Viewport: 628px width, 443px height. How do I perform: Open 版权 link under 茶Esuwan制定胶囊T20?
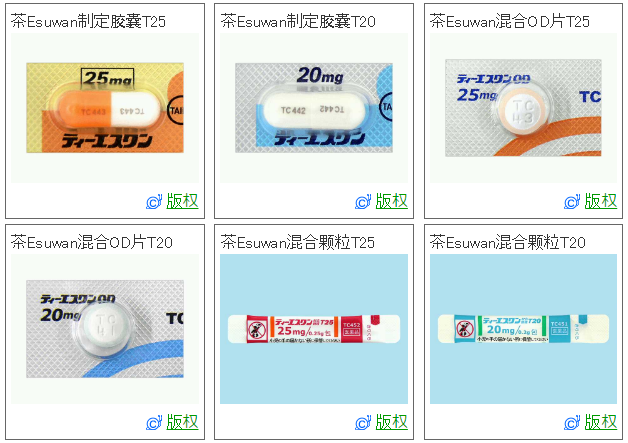391,201
